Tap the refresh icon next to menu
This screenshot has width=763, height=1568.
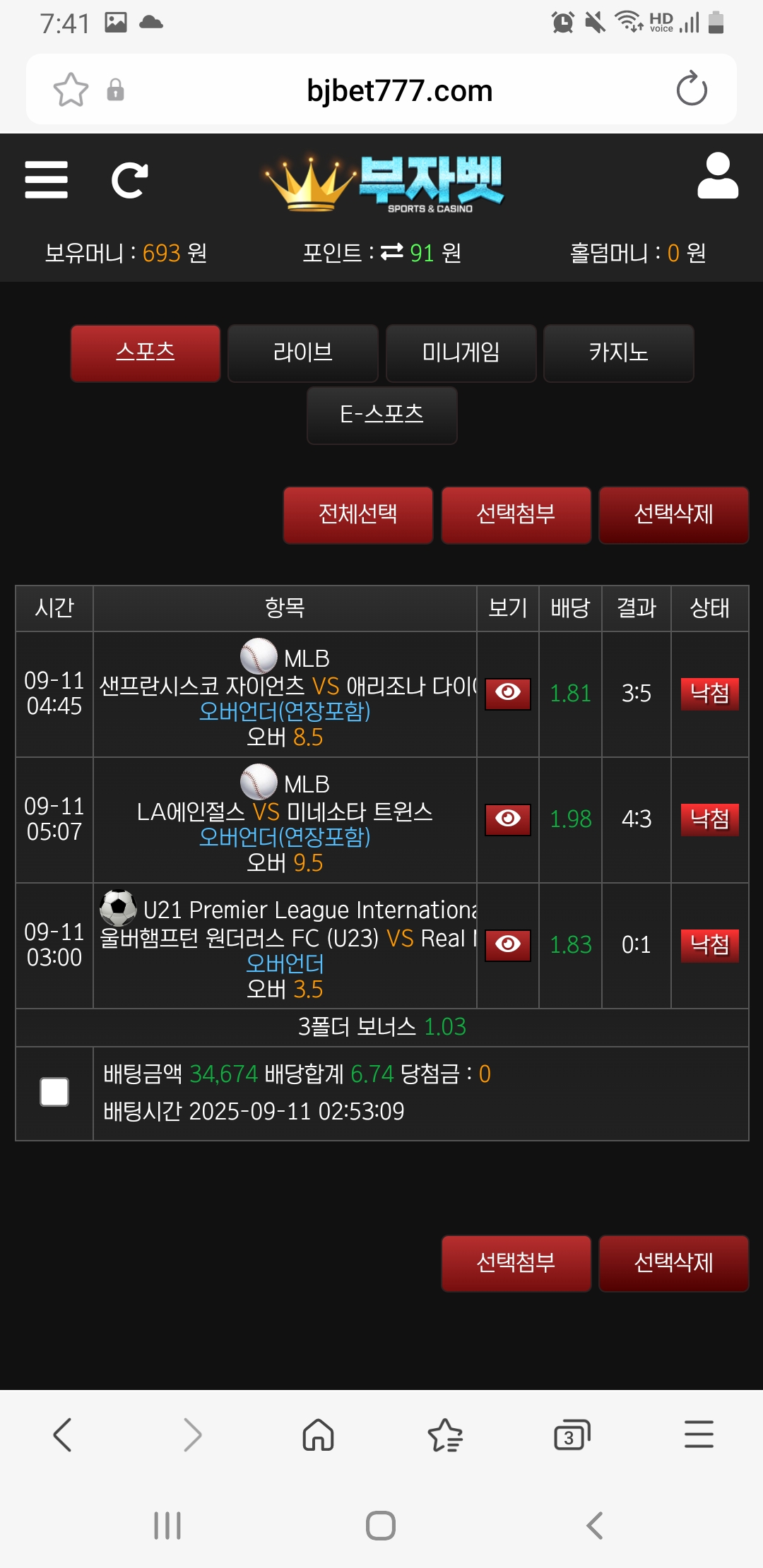(130, 180)
